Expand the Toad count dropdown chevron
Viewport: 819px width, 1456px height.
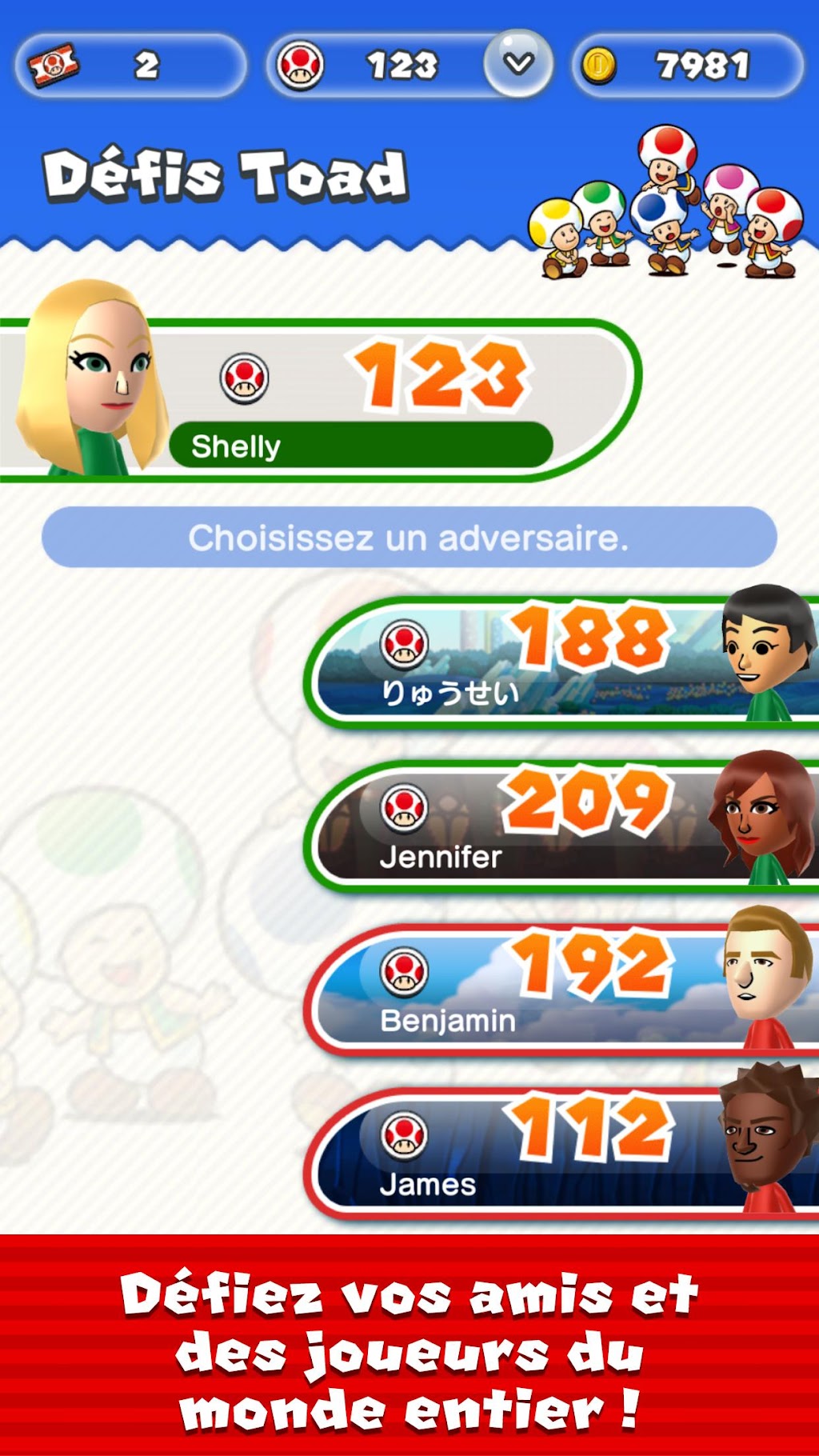(x=518, y=63)
